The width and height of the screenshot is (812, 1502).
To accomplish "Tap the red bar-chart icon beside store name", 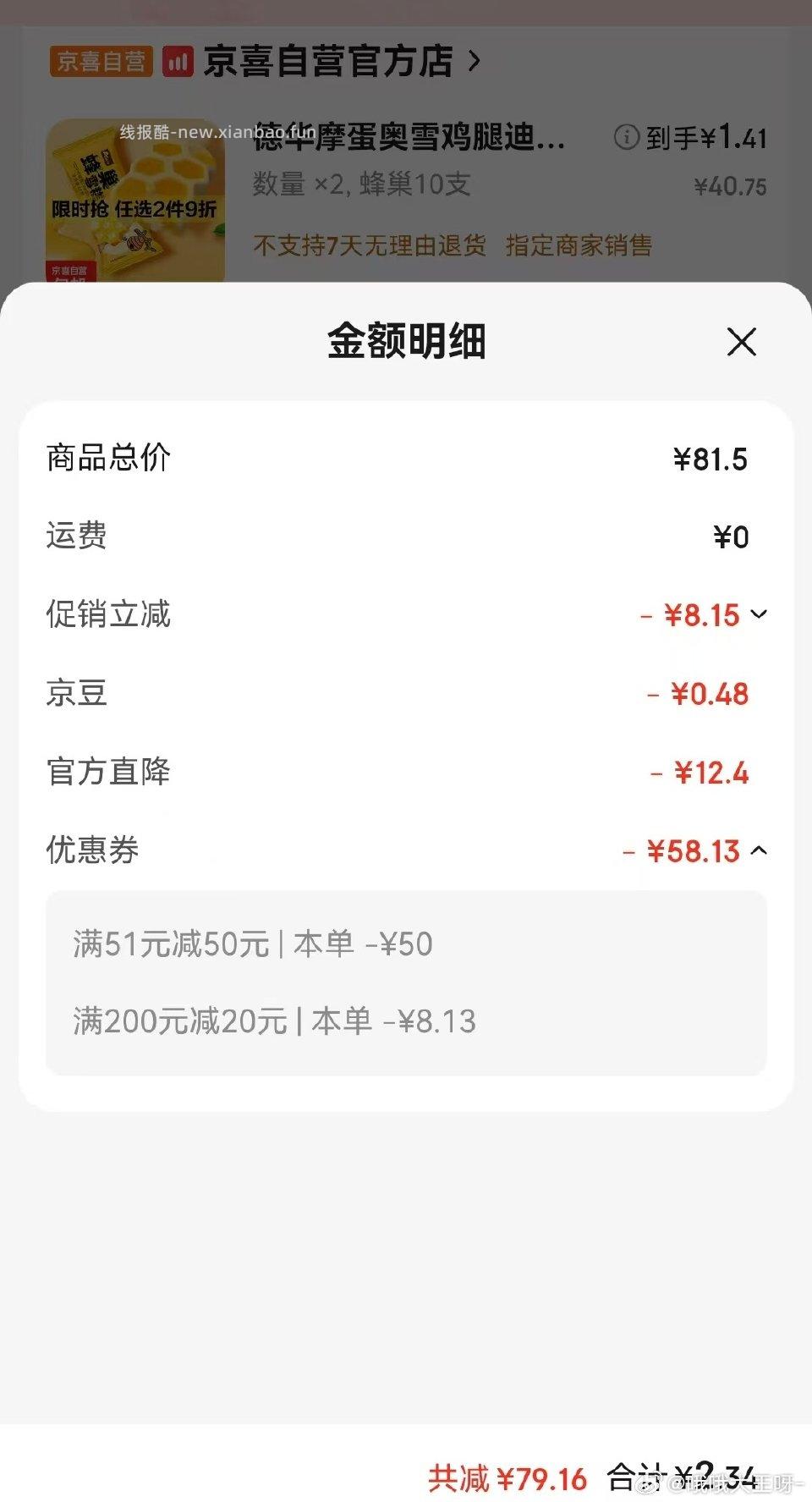I will click(x=177, y=62).
